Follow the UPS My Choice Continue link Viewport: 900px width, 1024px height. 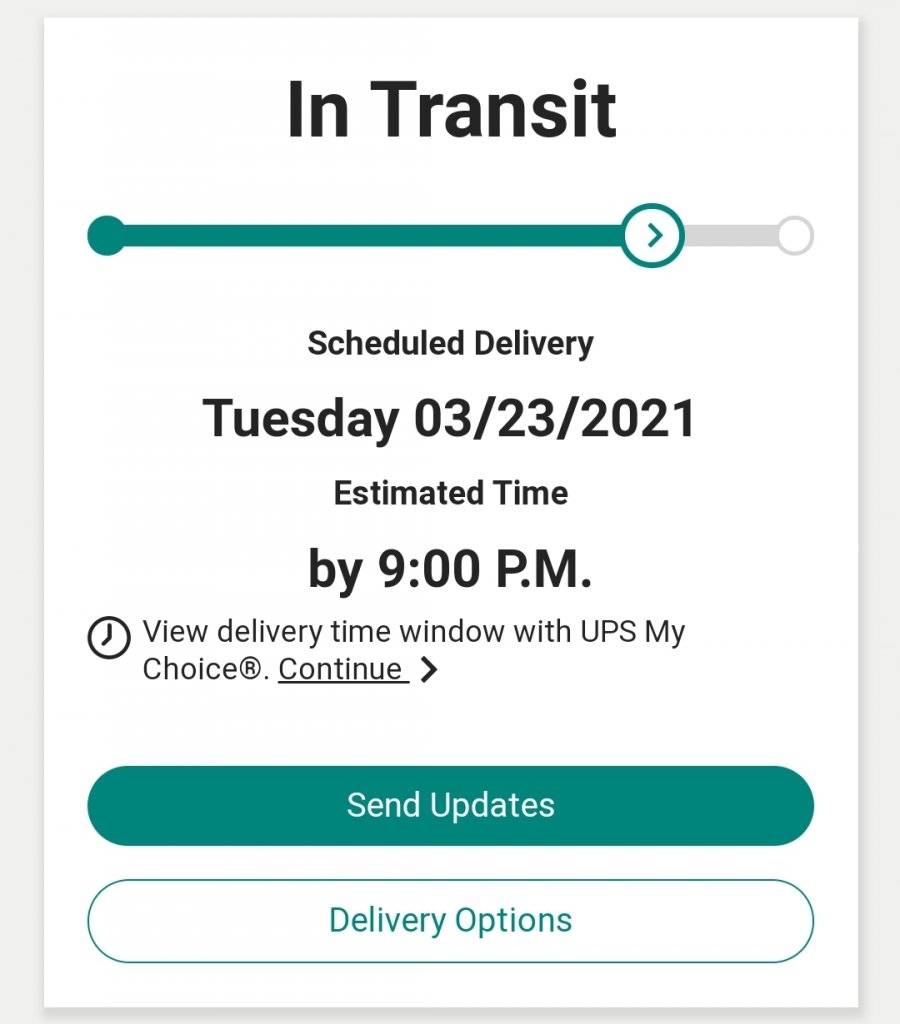pyautogui.click(x=343, y=669)
